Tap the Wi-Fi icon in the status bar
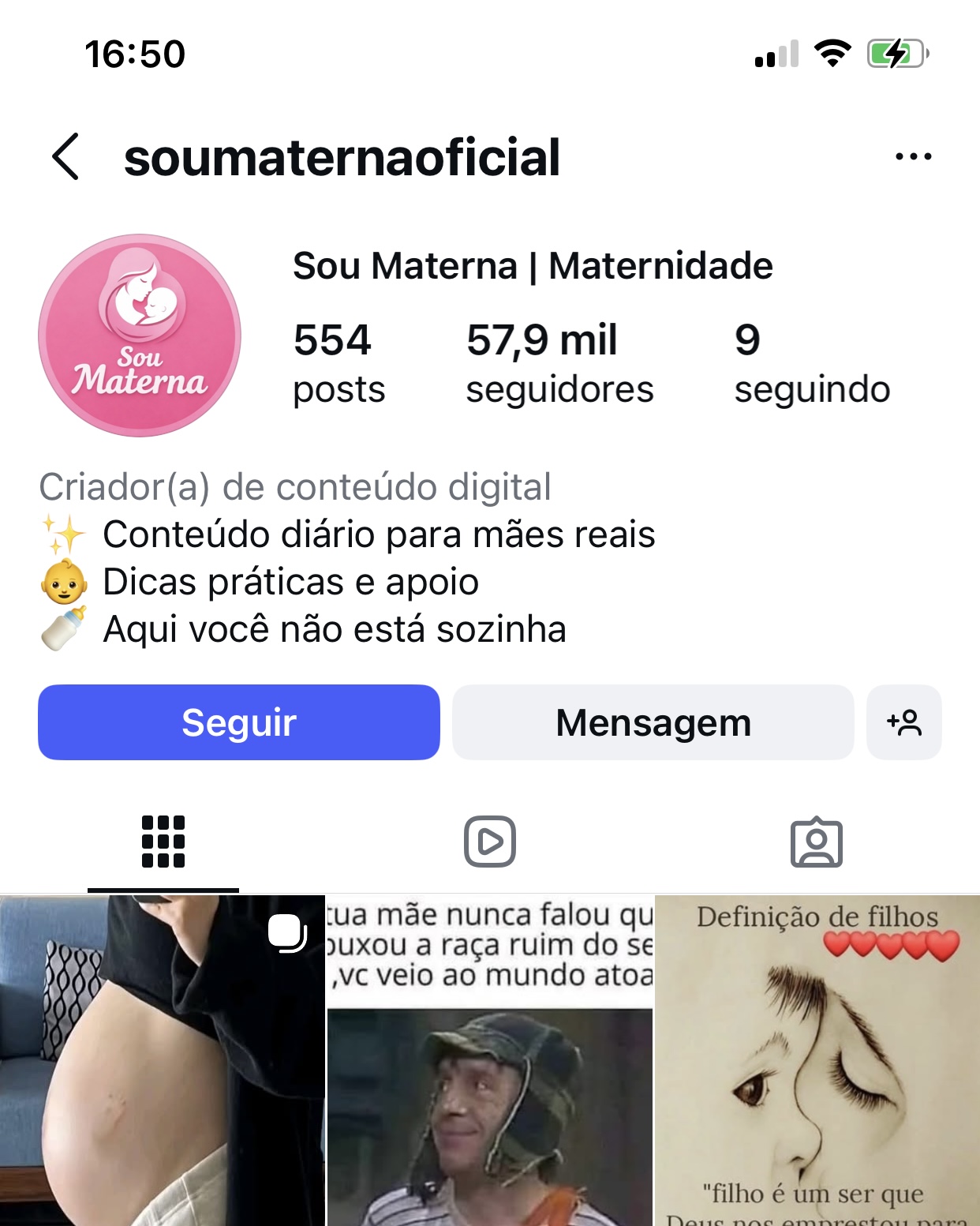The image size is (980, 1226). (828, 51)
